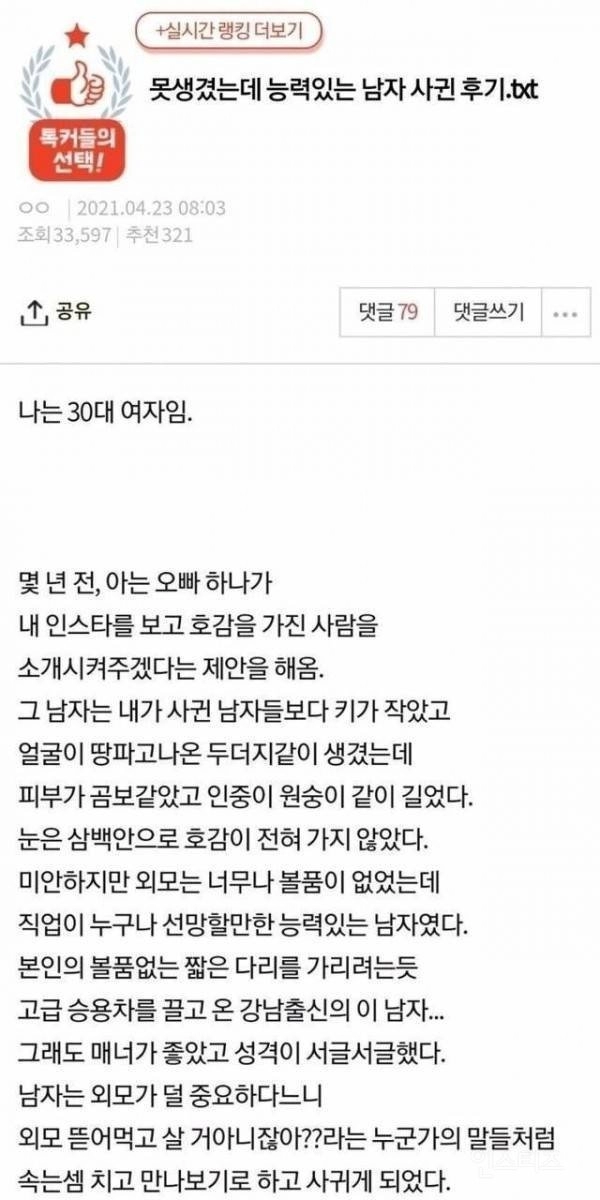This screenshot has width=600, height=1200.
Task: Share this post via 공유
Action: (56, 312)
